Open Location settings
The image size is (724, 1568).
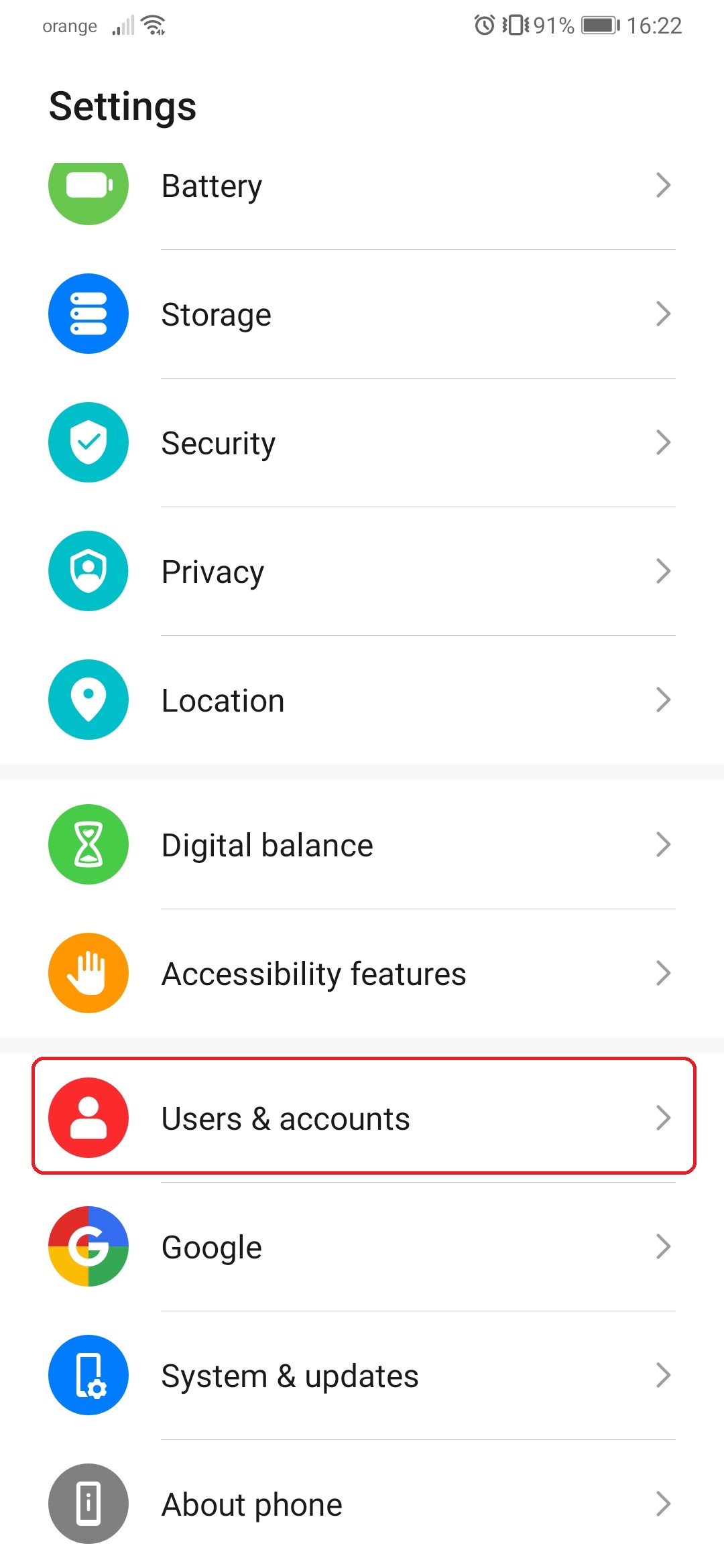coord(362,700)
